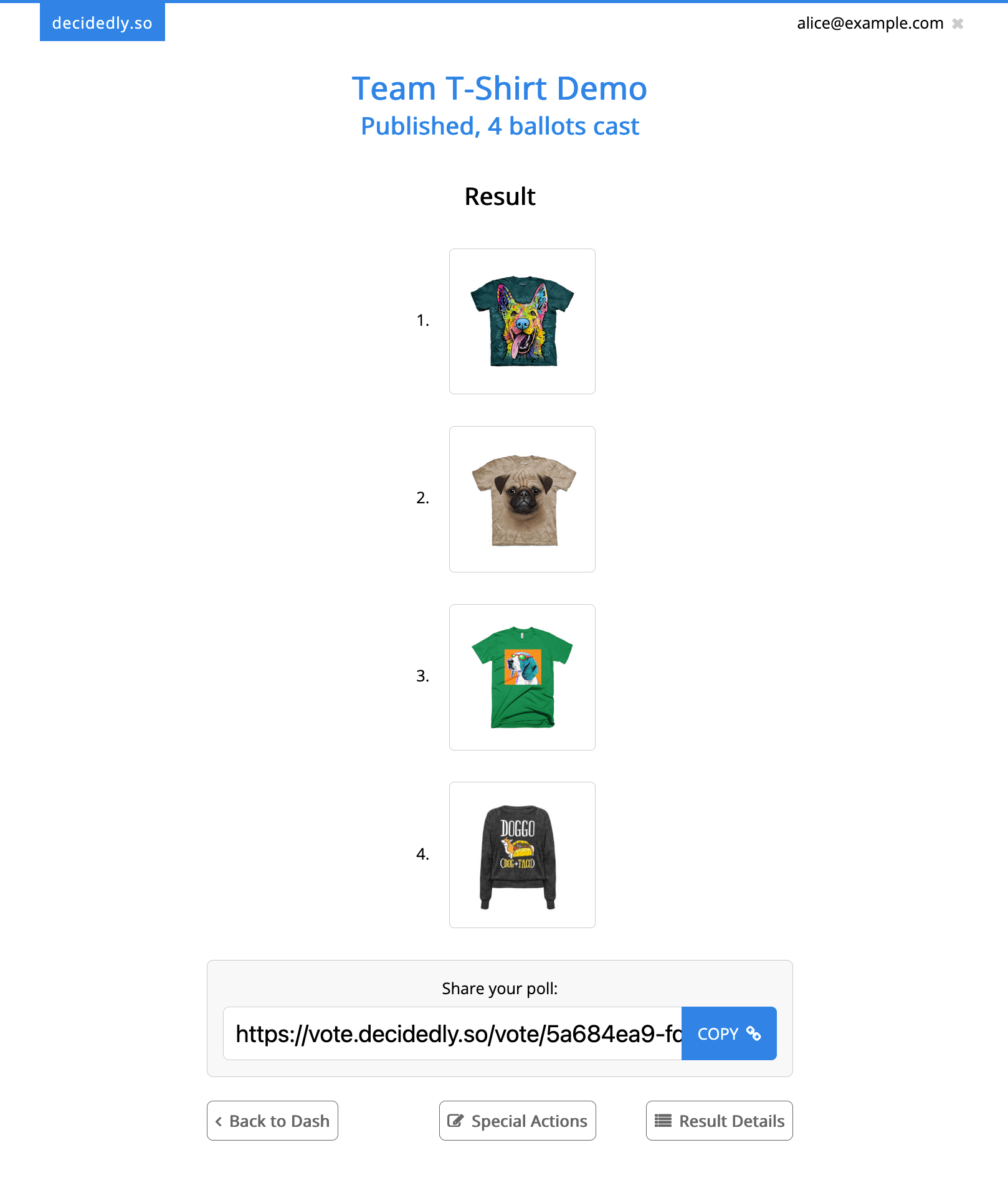Select the poll share URL field
The width and height of the screenshot is (1008, 1196).
(x=453, y=1033)
